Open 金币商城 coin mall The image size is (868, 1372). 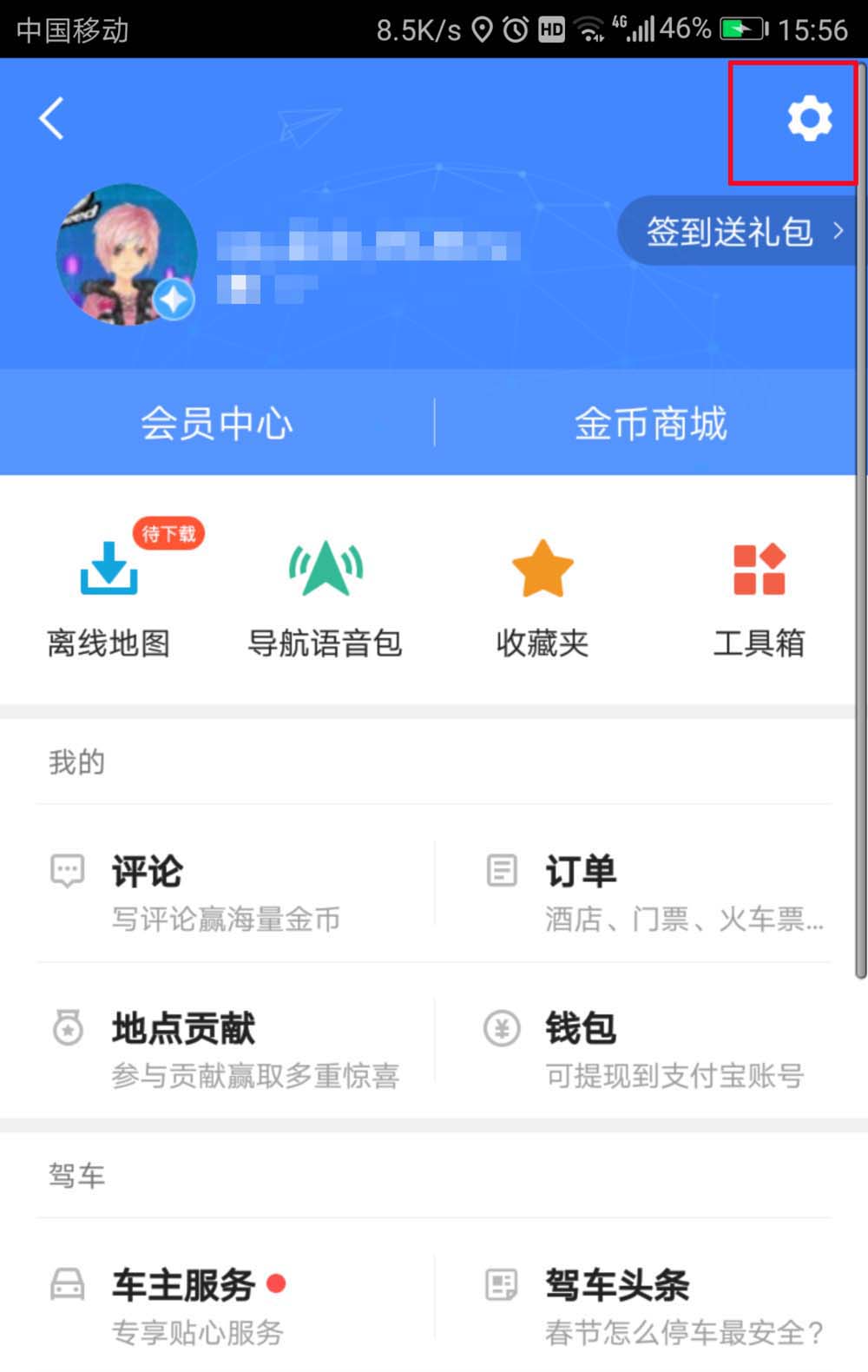[650, 424]
